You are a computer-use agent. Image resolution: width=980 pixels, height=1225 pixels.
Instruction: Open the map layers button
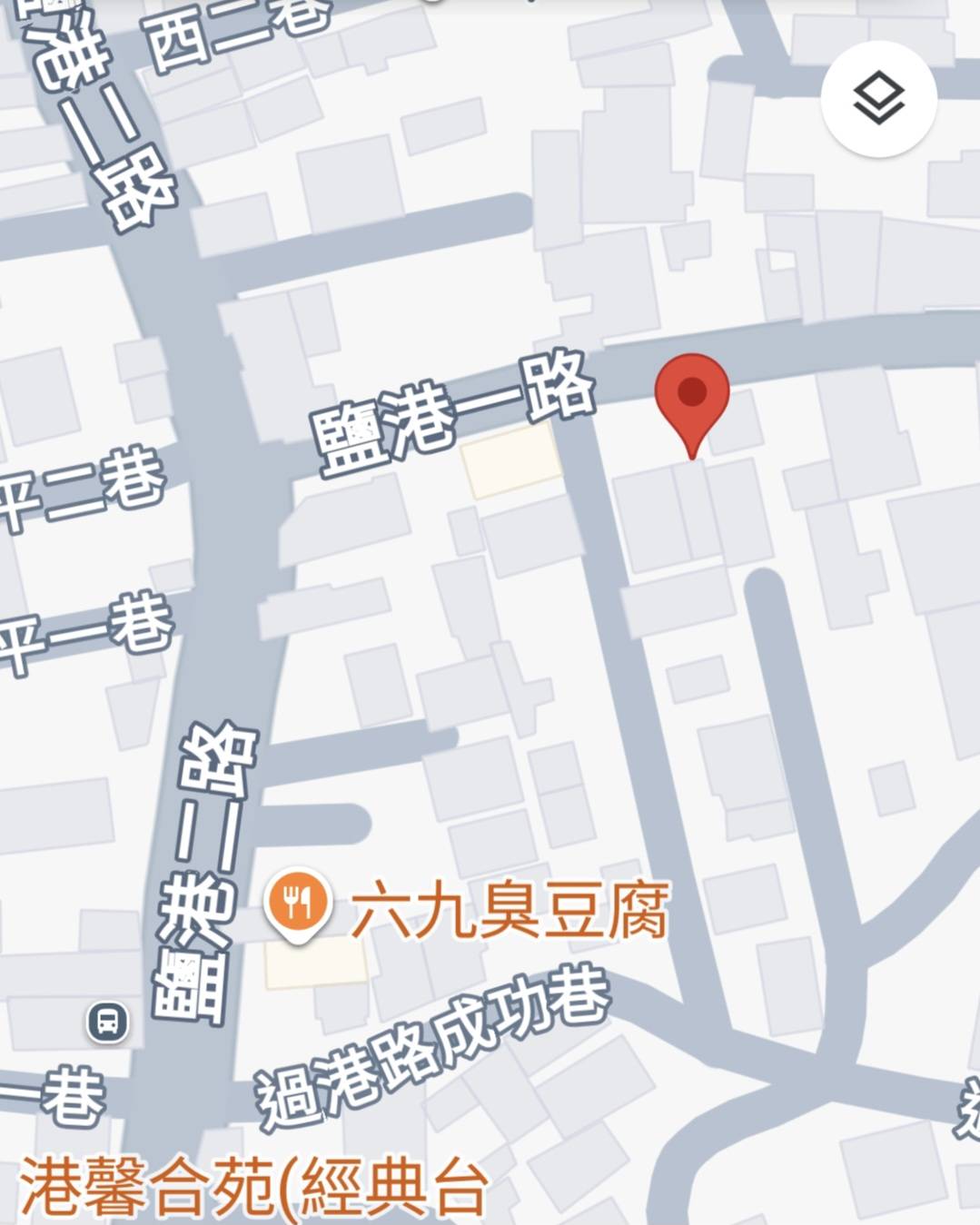click(x=878, y=99)
